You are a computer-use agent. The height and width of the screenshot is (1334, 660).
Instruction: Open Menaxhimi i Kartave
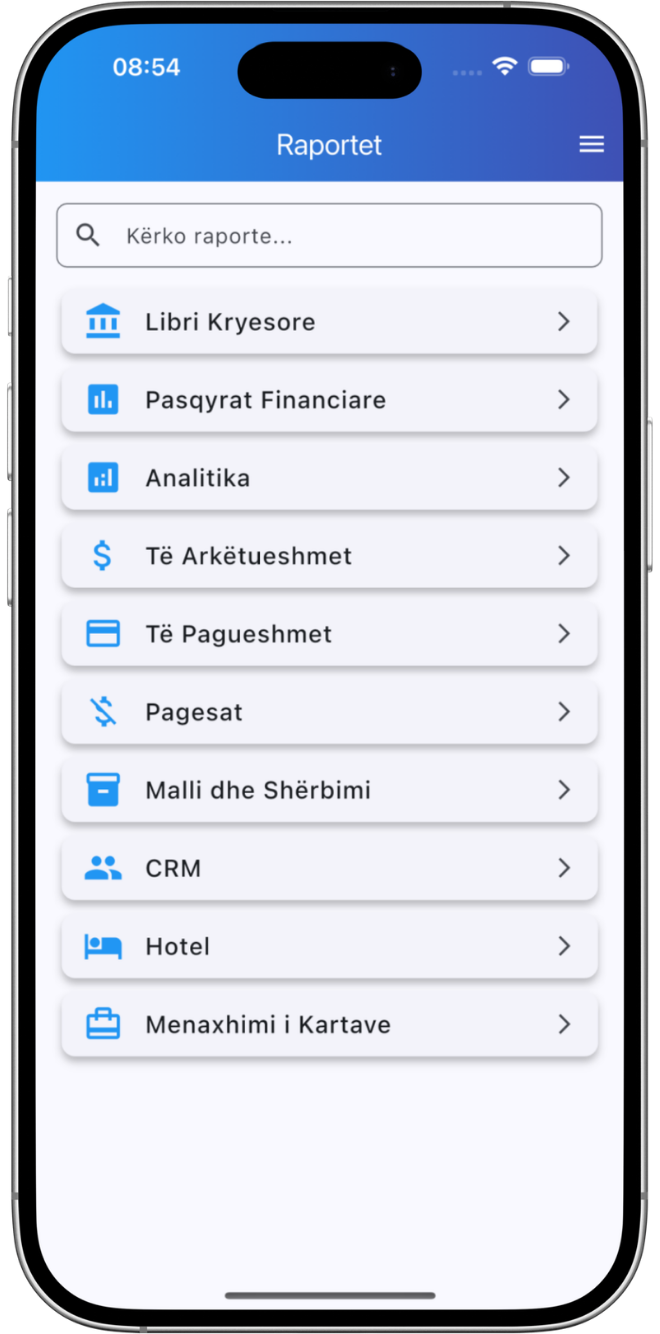pos(330,1024)
